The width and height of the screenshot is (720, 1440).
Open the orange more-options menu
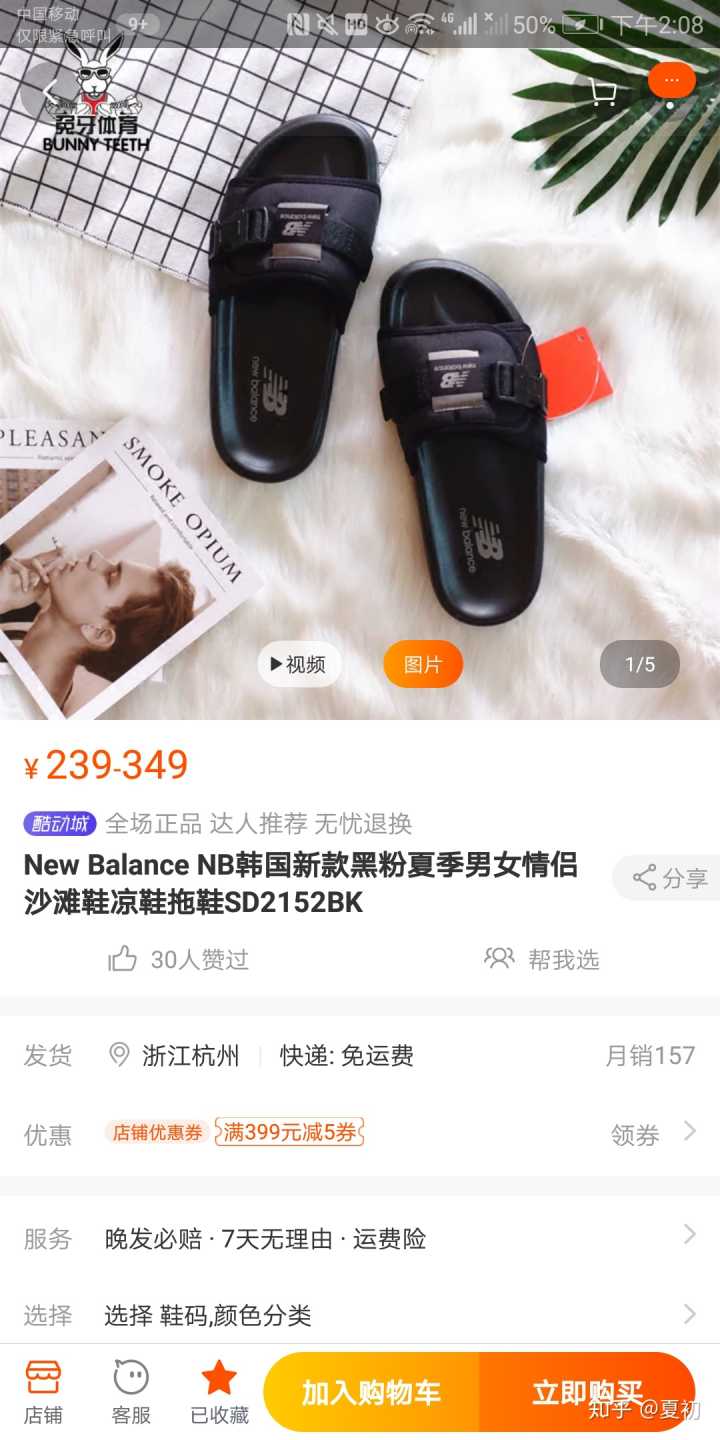pyautogui.click(x=671, y=80)
